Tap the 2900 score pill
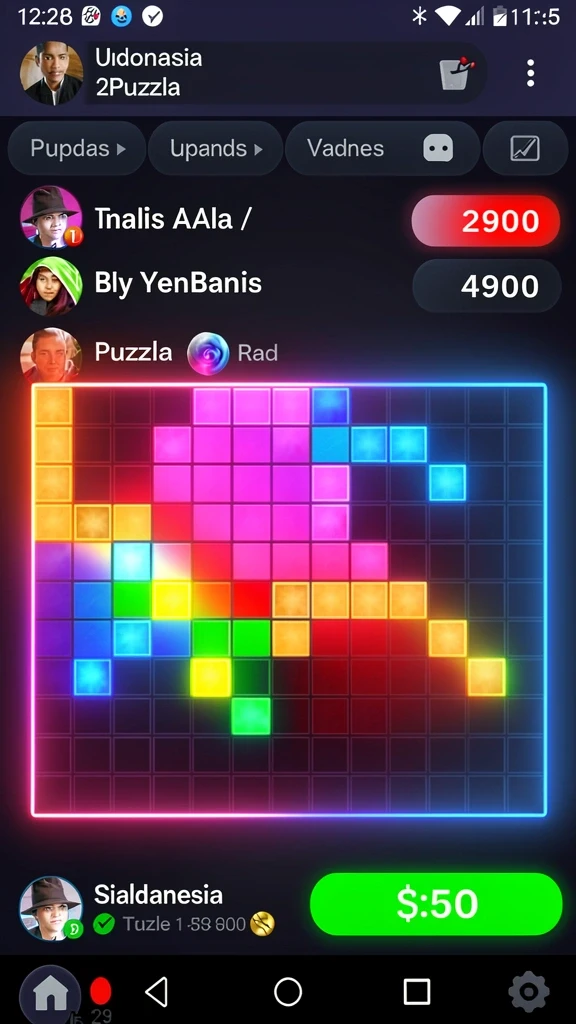 click(486, 221)
